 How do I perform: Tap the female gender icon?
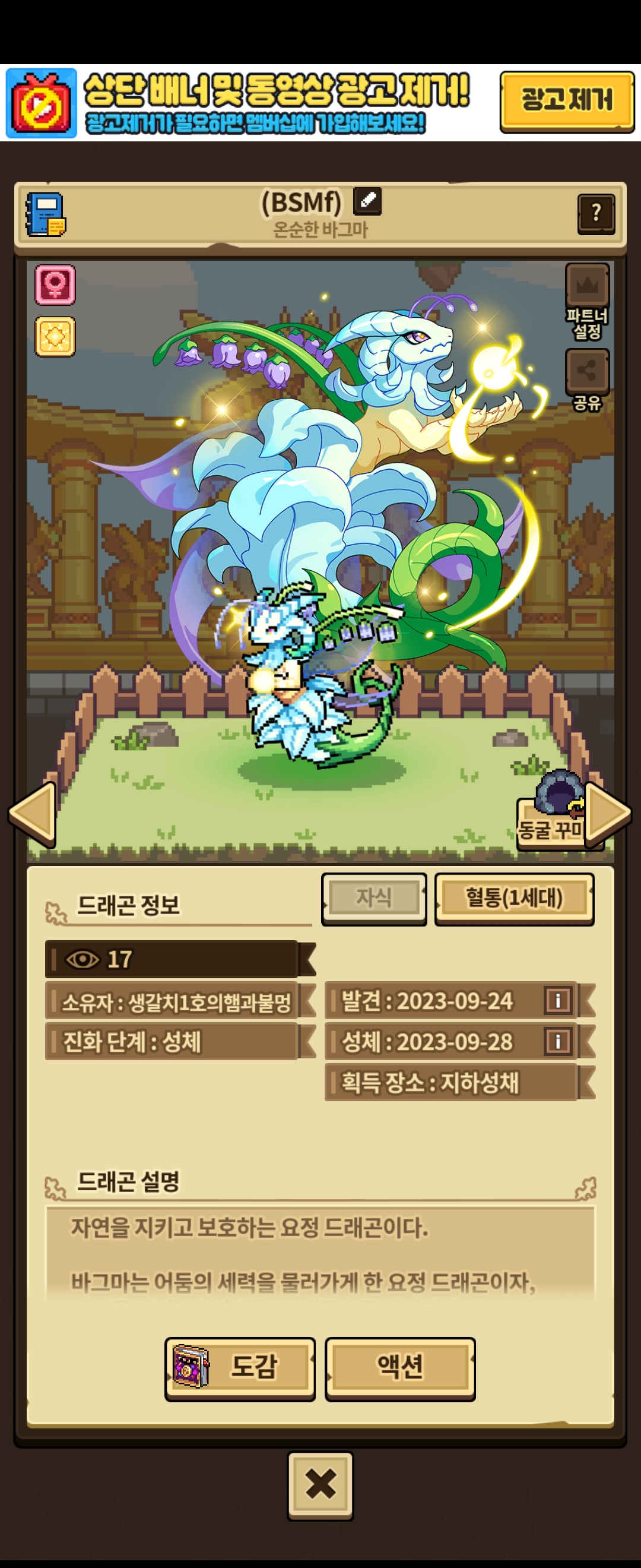click(55, 284)
